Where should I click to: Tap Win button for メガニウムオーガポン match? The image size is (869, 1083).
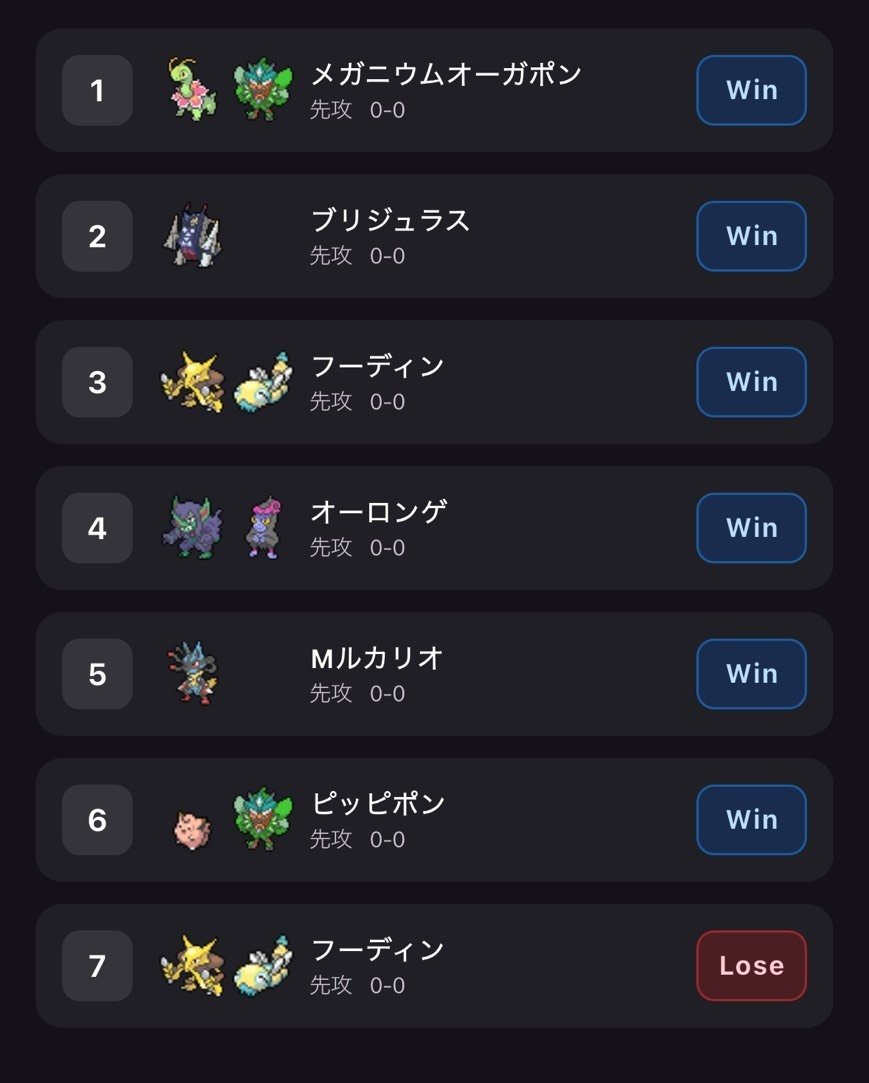[x=751, y=90]
